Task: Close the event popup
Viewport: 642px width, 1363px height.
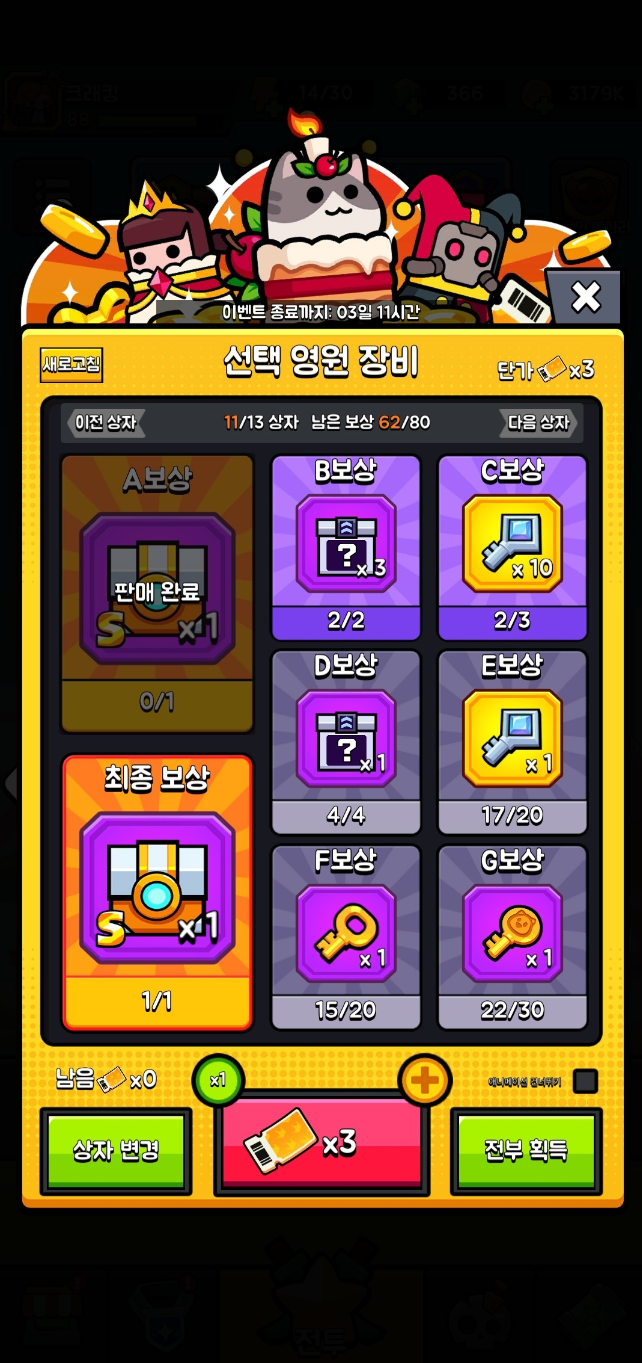Action: click(585, 297)
